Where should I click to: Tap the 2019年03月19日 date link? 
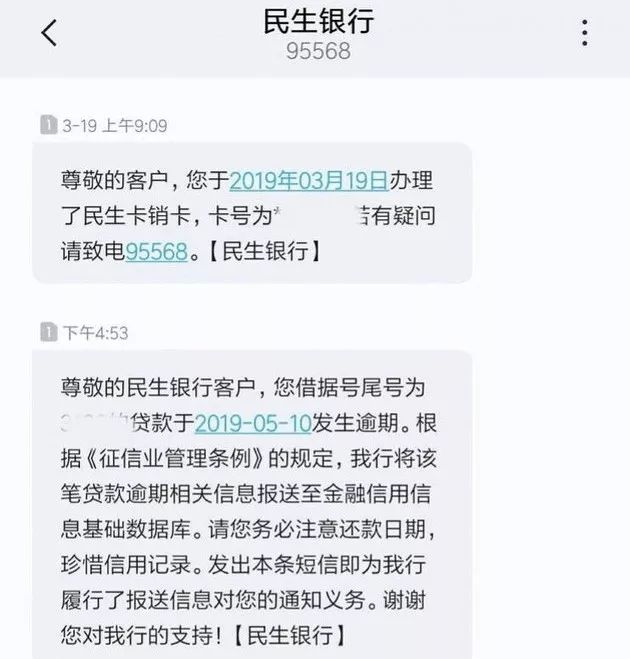tap(308, 180)
